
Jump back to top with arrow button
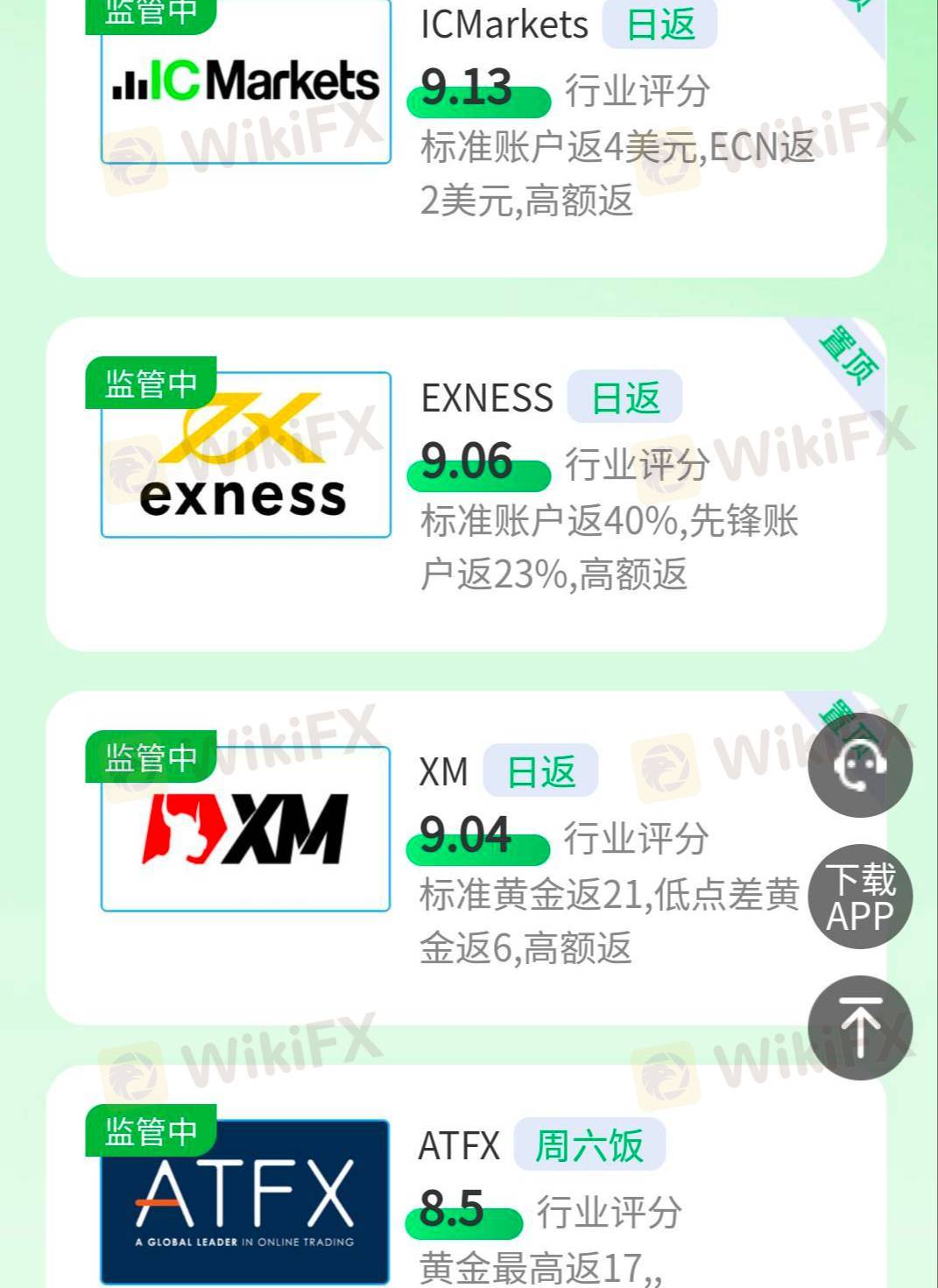(x=860, y=1028)
